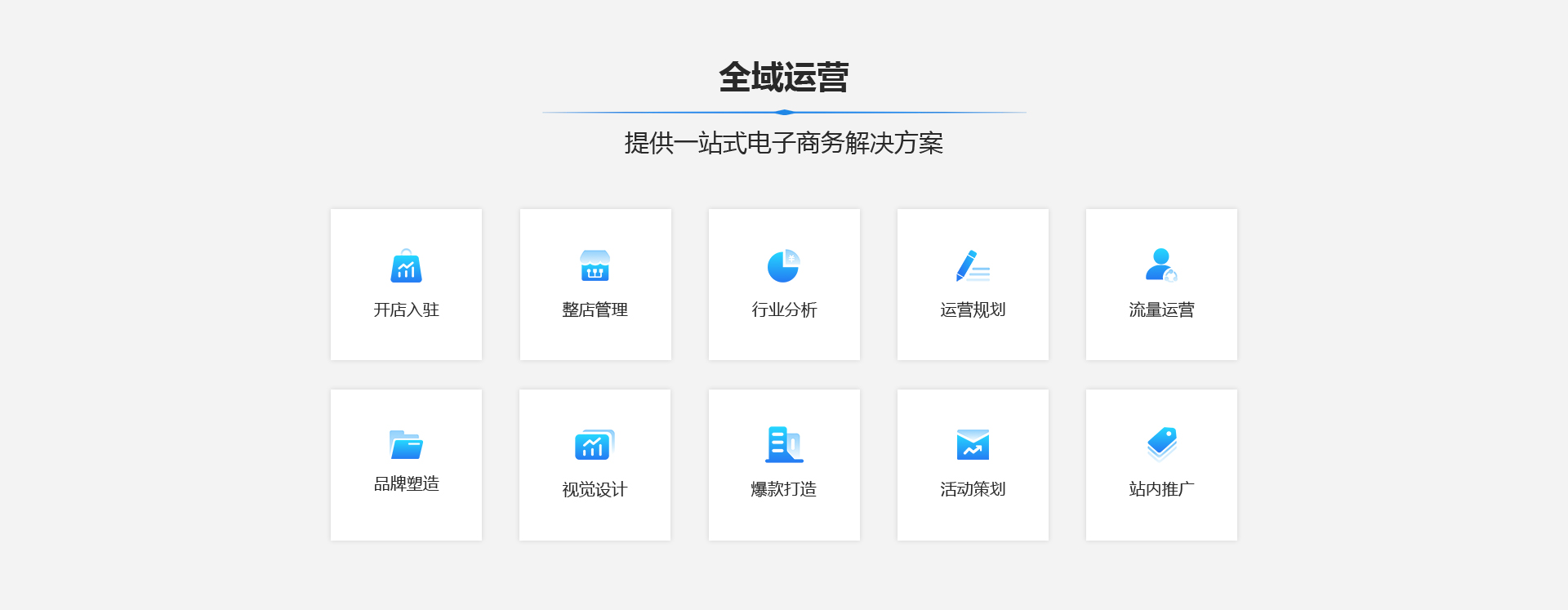
Task: Open the 活动策划 card
Action: point(973,464)
